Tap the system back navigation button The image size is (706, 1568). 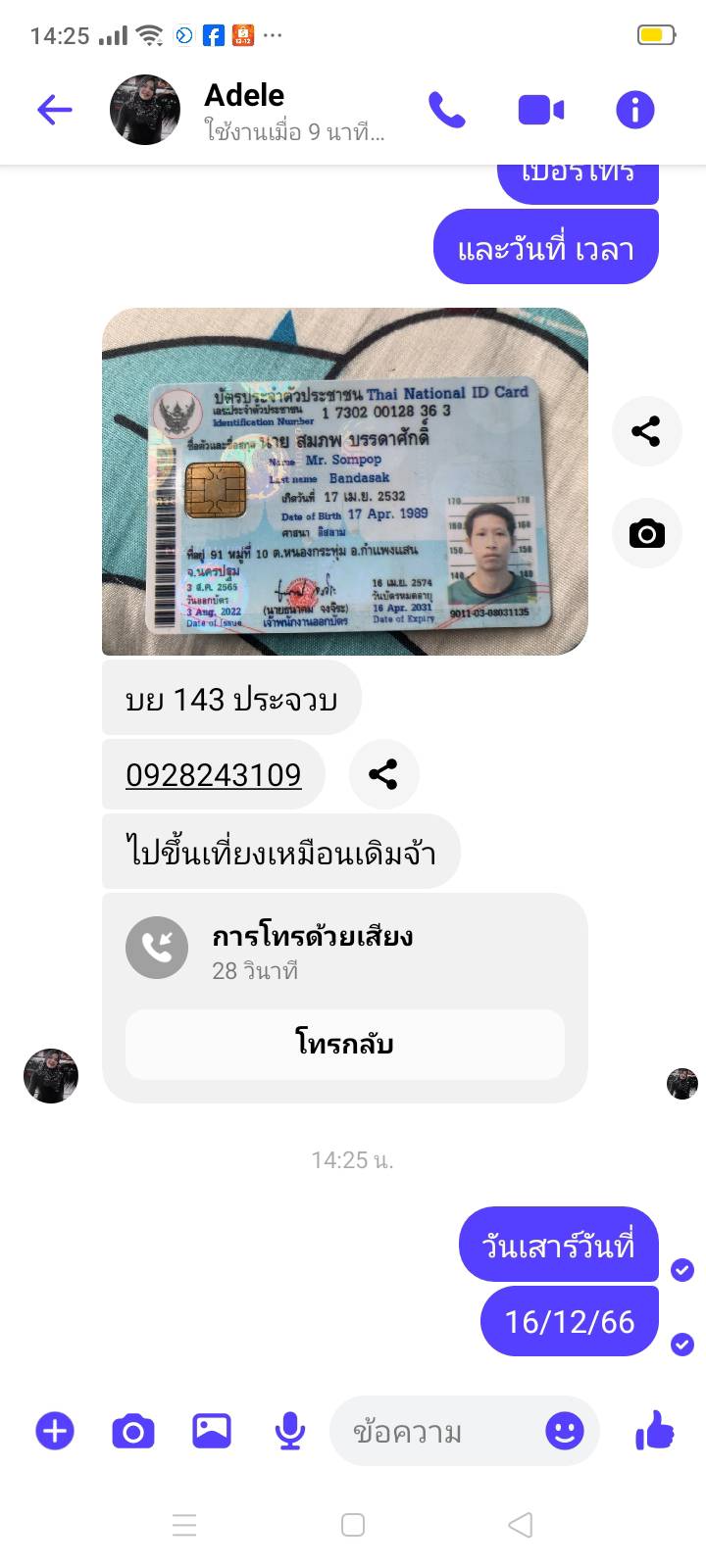[x=521, y=1525]
